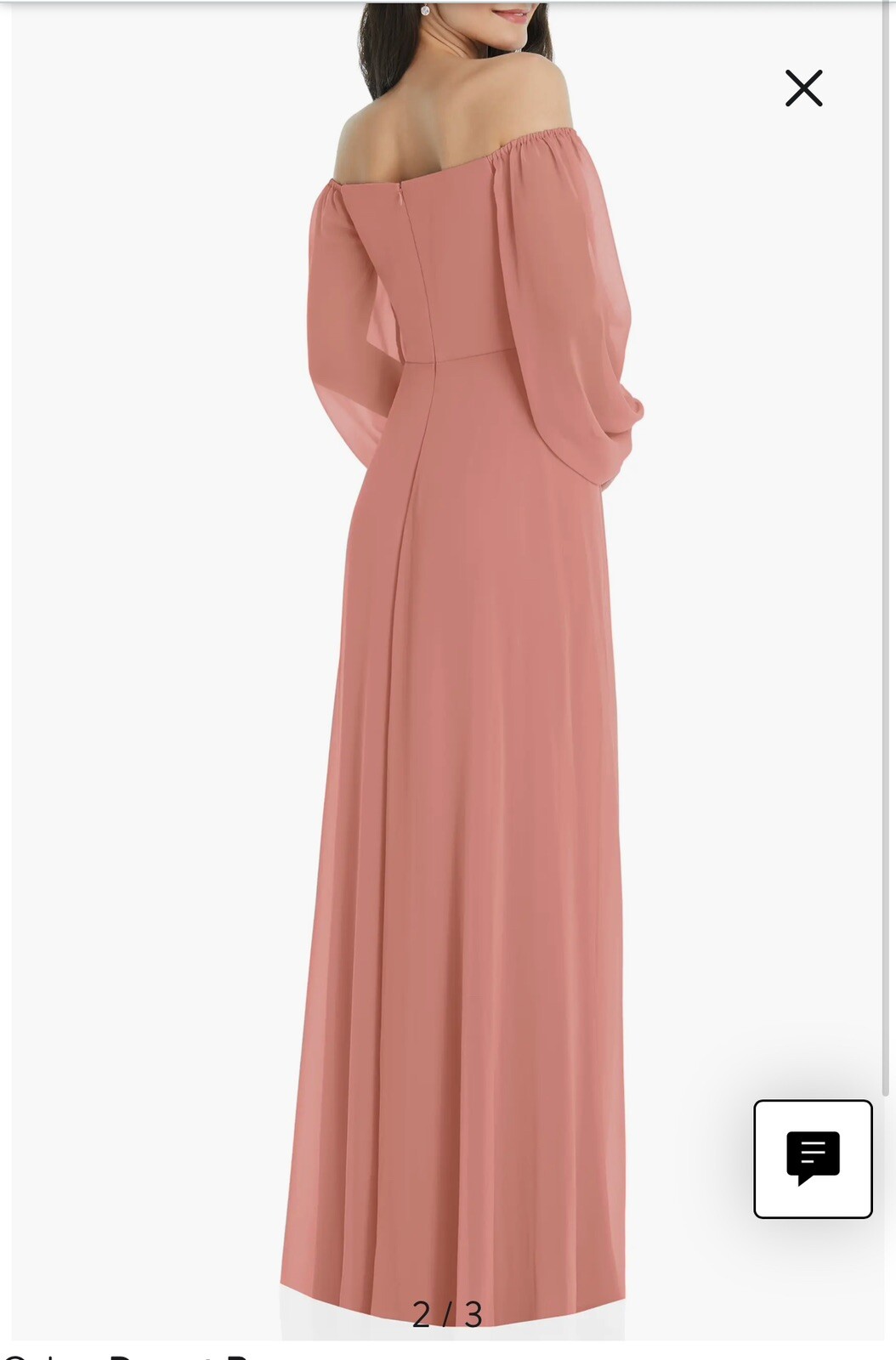Viewport: 896px width, 1360px height.
Task: Open the live chat widget
Action: pos(813,1159)
